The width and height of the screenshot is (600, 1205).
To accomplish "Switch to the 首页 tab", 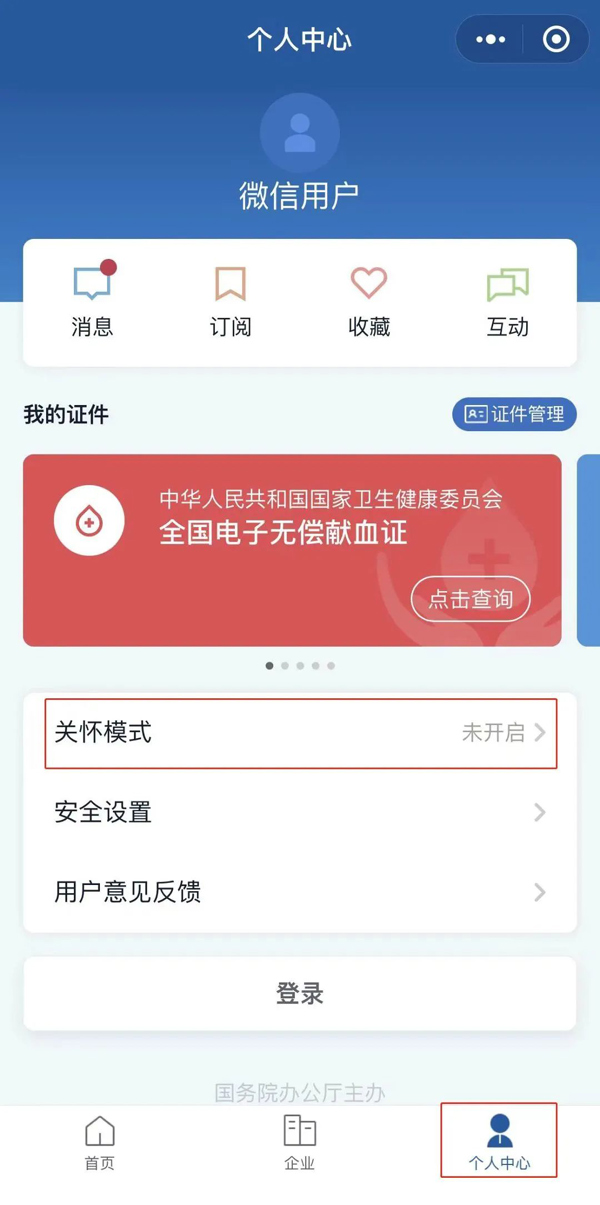I will (x=100, y=1142).
